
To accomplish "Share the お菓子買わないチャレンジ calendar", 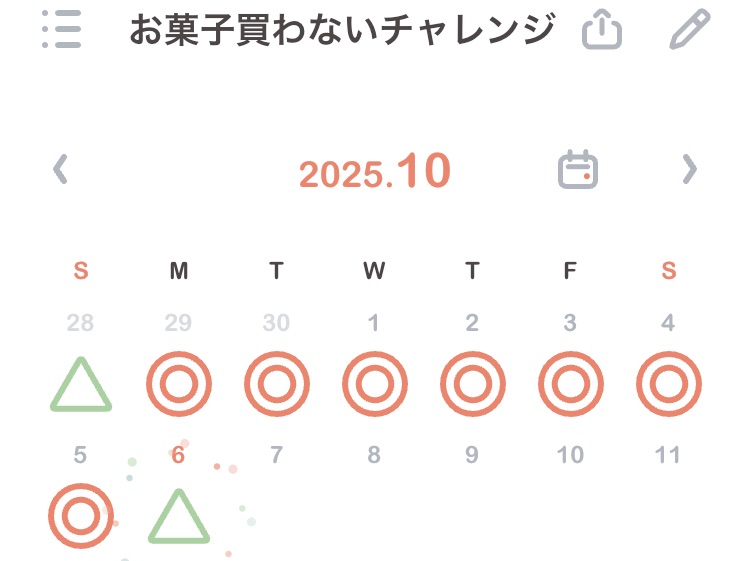I will 602,30.
